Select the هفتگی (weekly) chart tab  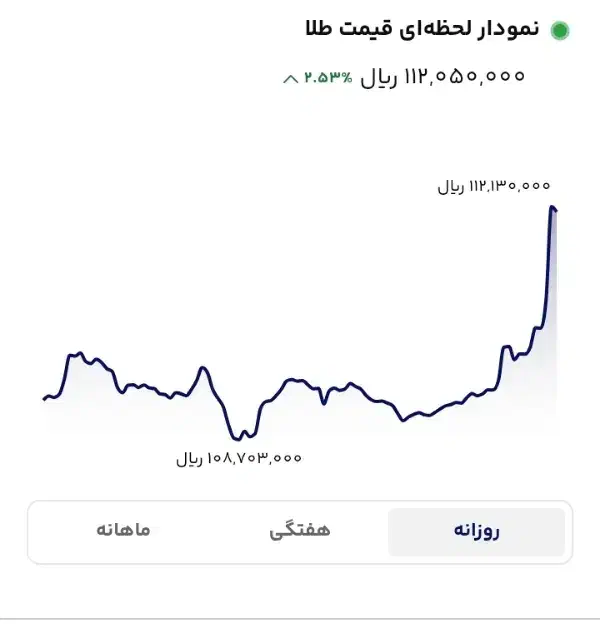300,531
